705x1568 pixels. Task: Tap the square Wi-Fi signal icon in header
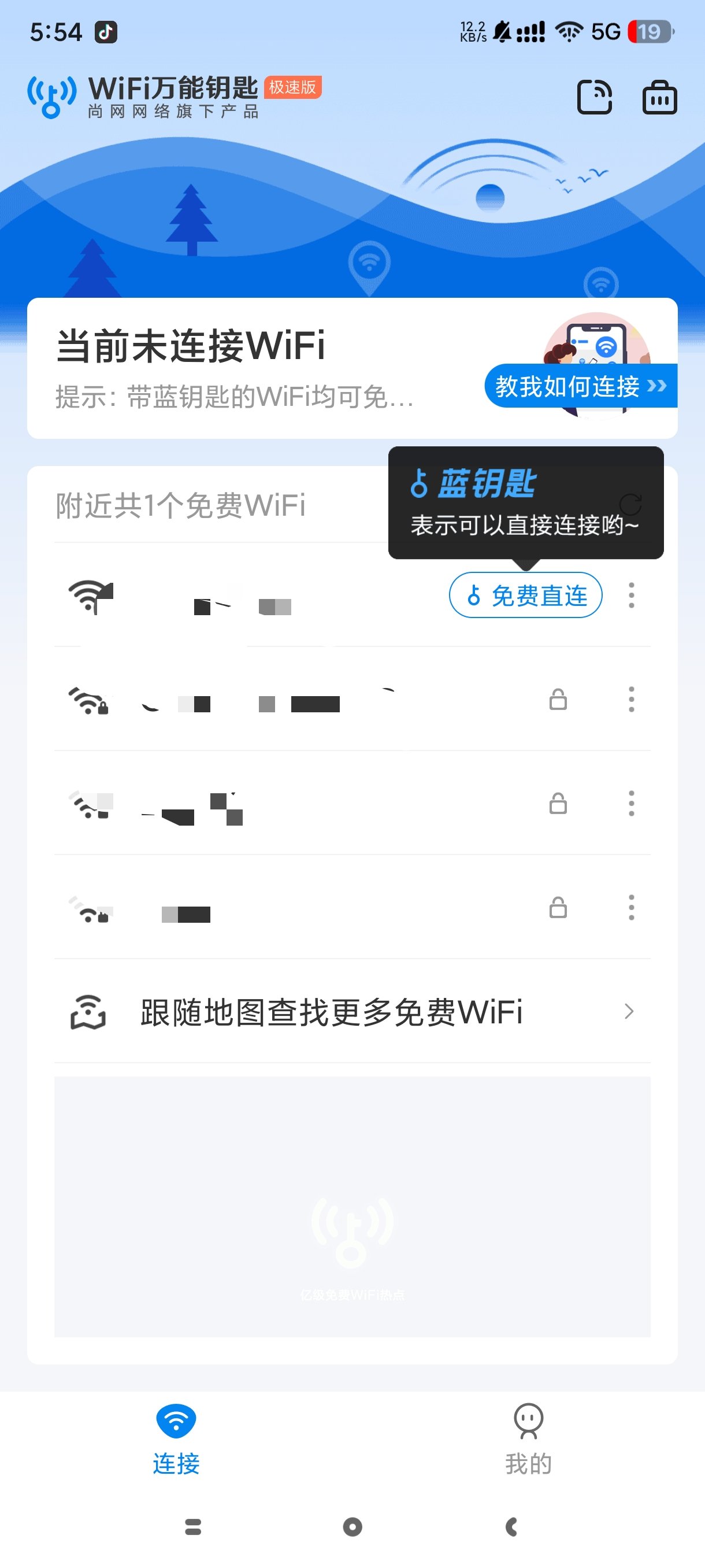pos(593,97)
